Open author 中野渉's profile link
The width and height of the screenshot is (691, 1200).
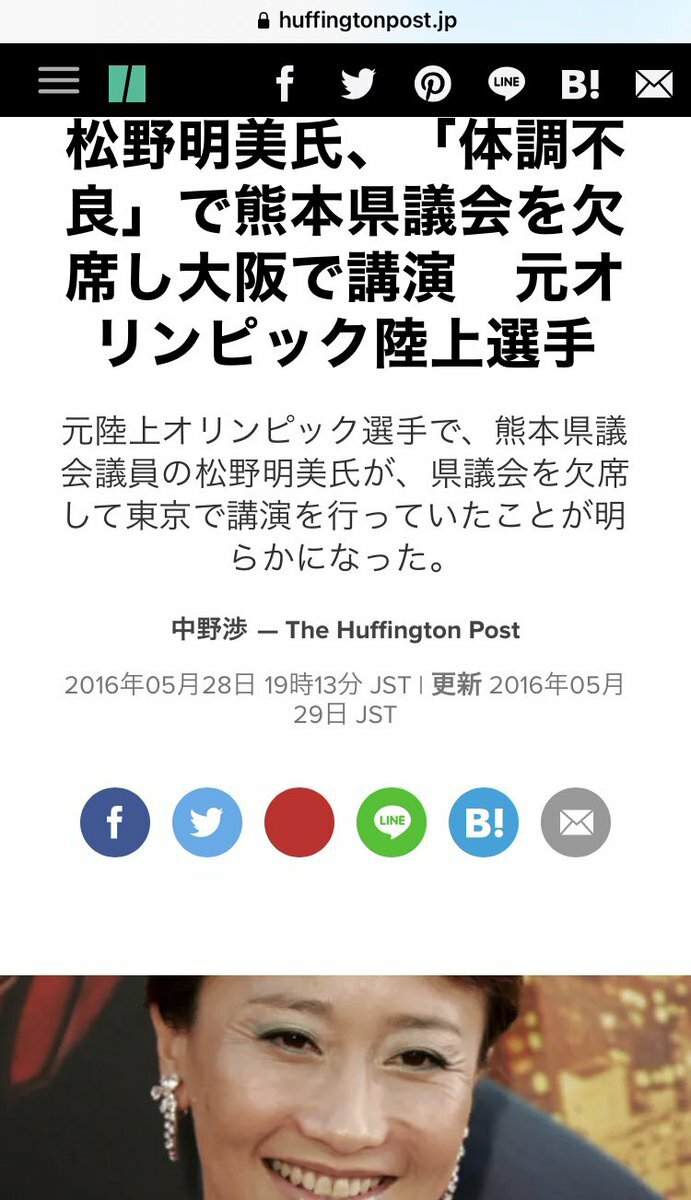(210, 630)
